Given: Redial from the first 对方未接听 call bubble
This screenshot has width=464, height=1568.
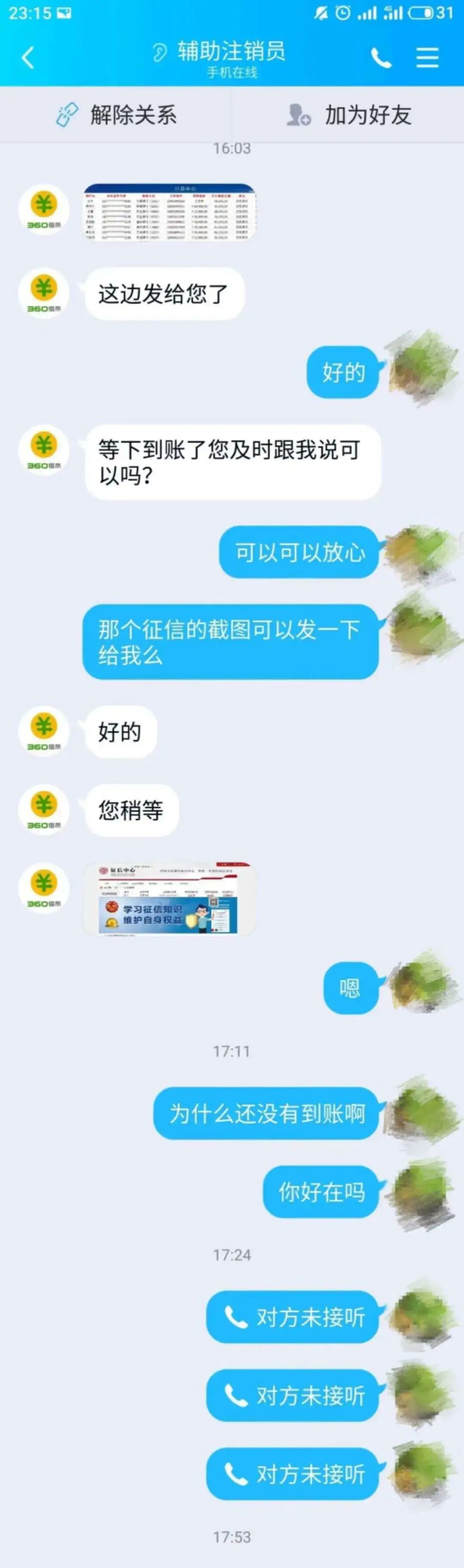Looking at the screenshot, I should 293,1317.
